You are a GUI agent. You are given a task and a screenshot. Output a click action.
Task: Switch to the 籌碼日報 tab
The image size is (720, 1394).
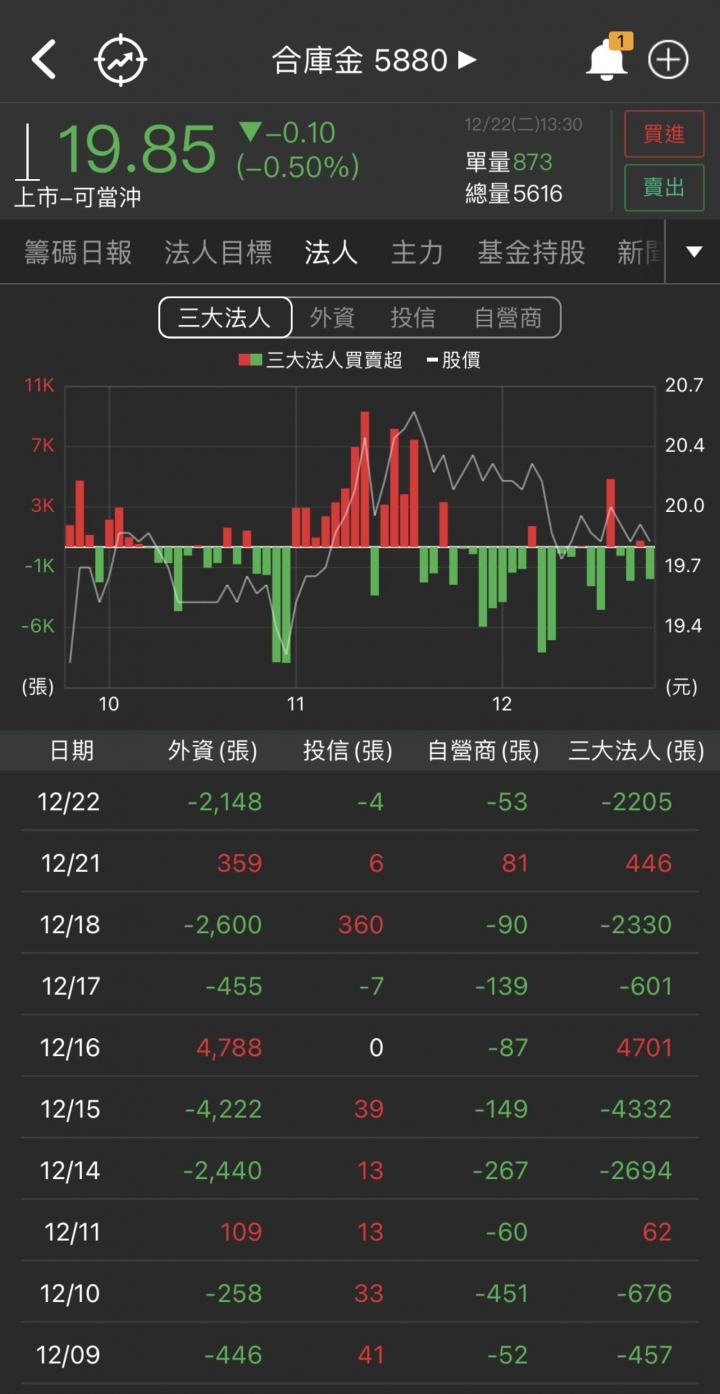point(78,253)
